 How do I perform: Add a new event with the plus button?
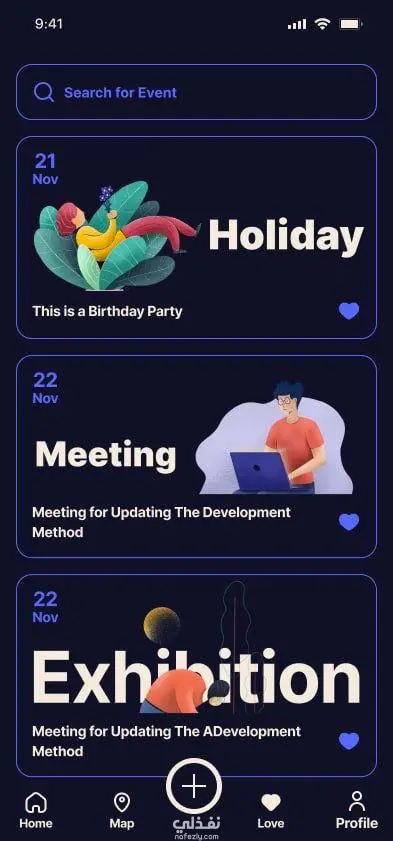[194, 786]
